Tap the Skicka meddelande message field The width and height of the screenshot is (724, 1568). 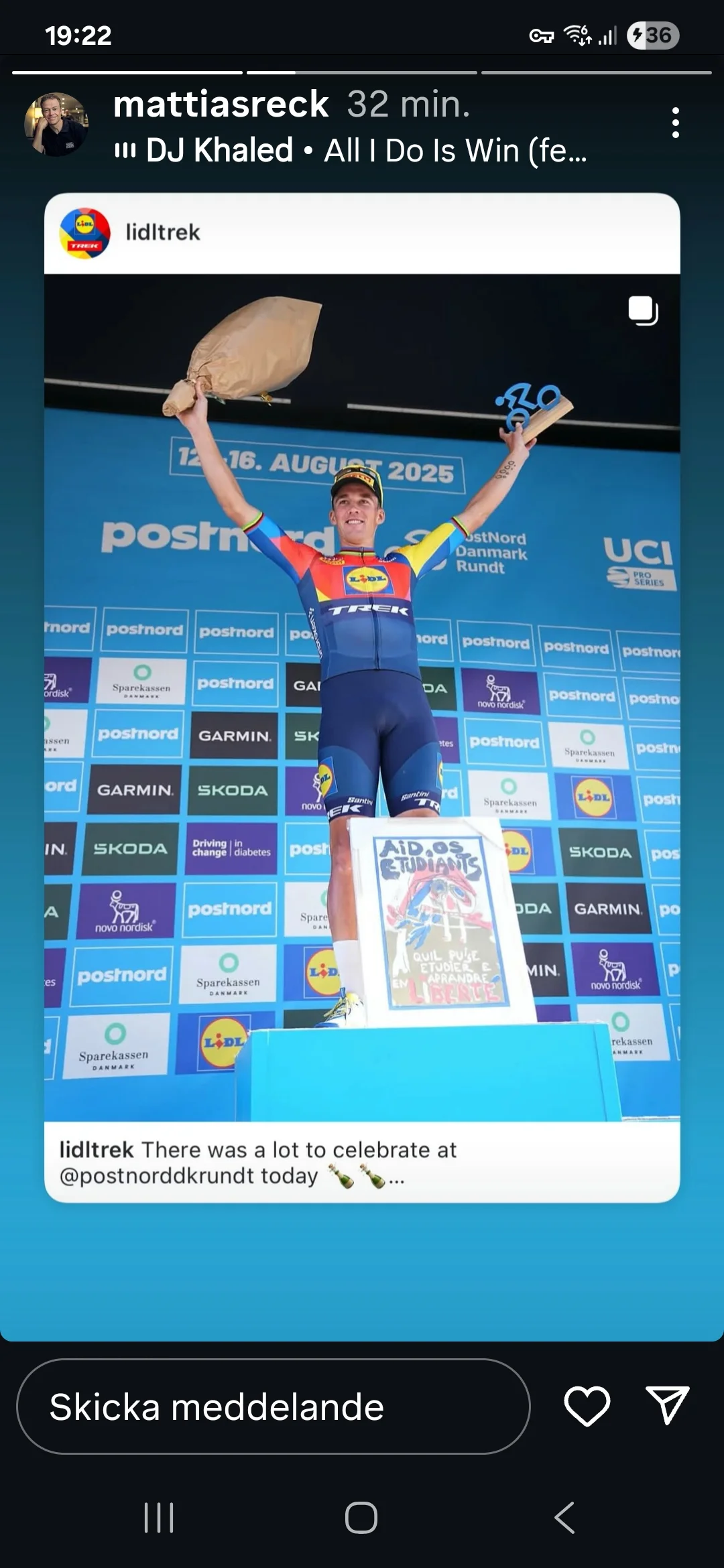(274, 1407)
